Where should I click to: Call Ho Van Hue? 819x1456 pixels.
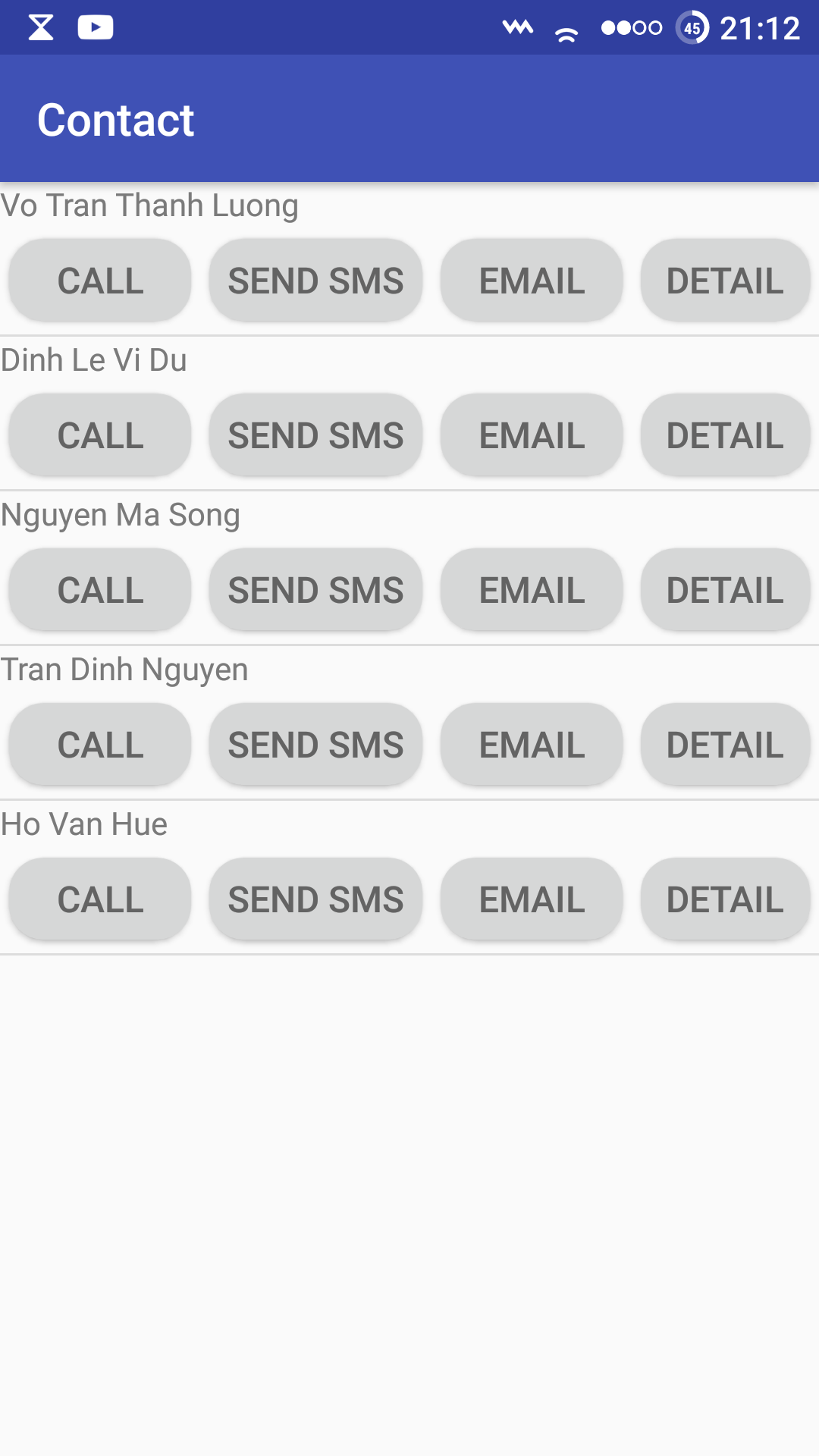coord(100,899)
